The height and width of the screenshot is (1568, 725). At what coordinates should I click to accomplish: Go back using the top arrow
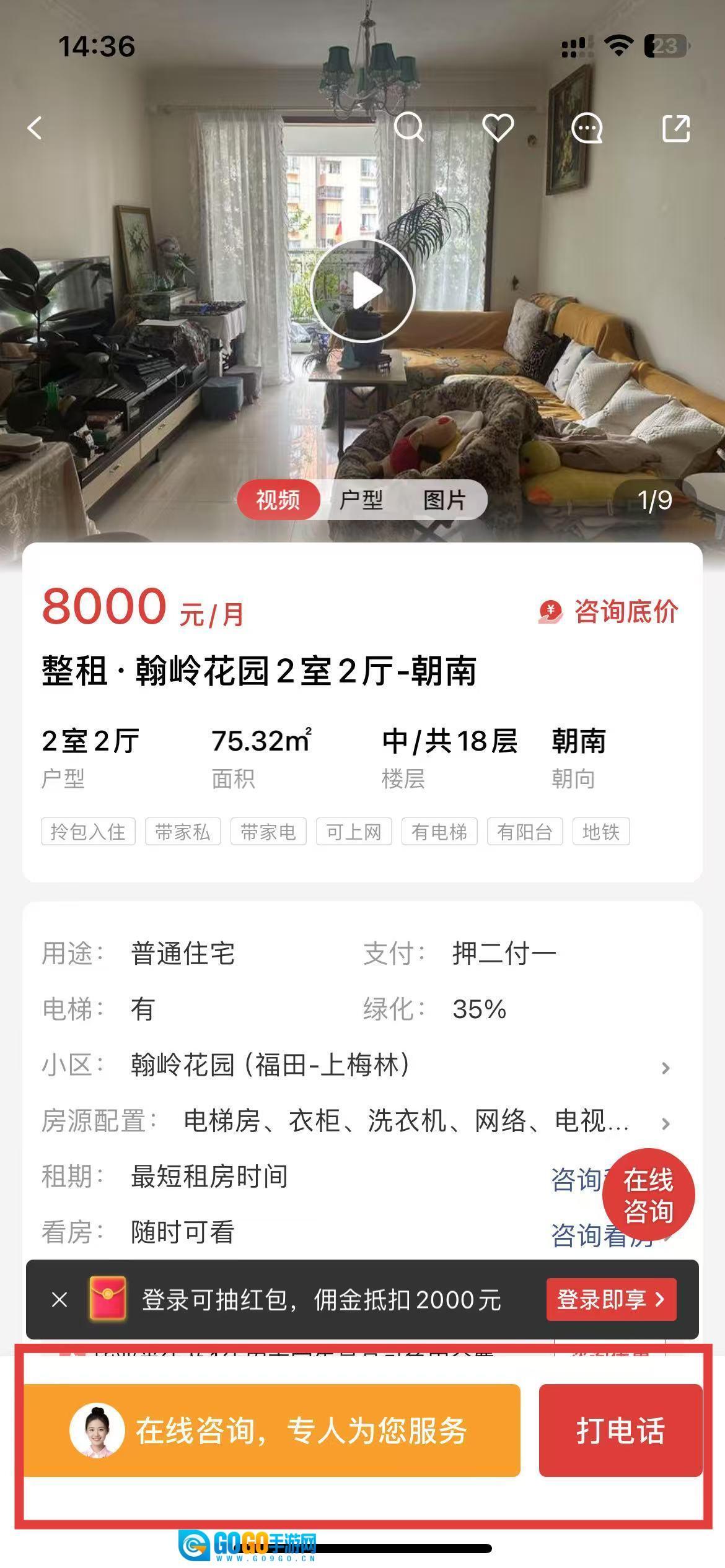point(35,128)
